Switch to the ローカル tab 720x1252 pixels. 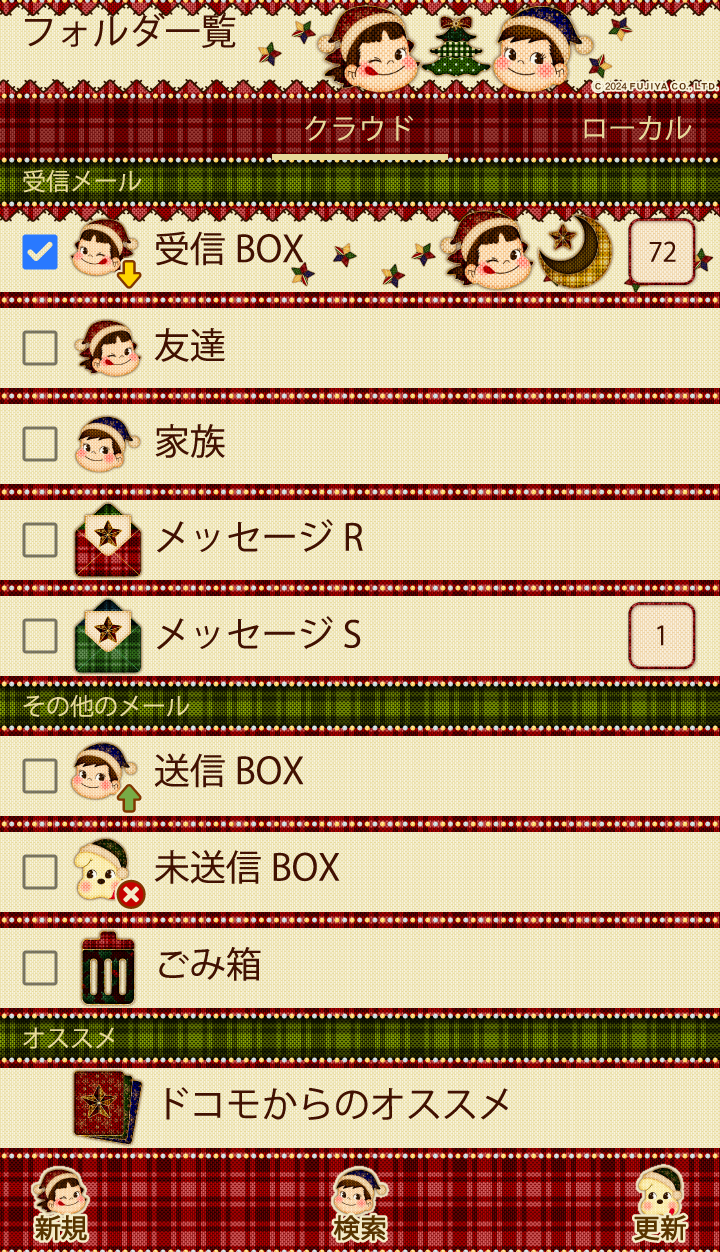point(636,129)
